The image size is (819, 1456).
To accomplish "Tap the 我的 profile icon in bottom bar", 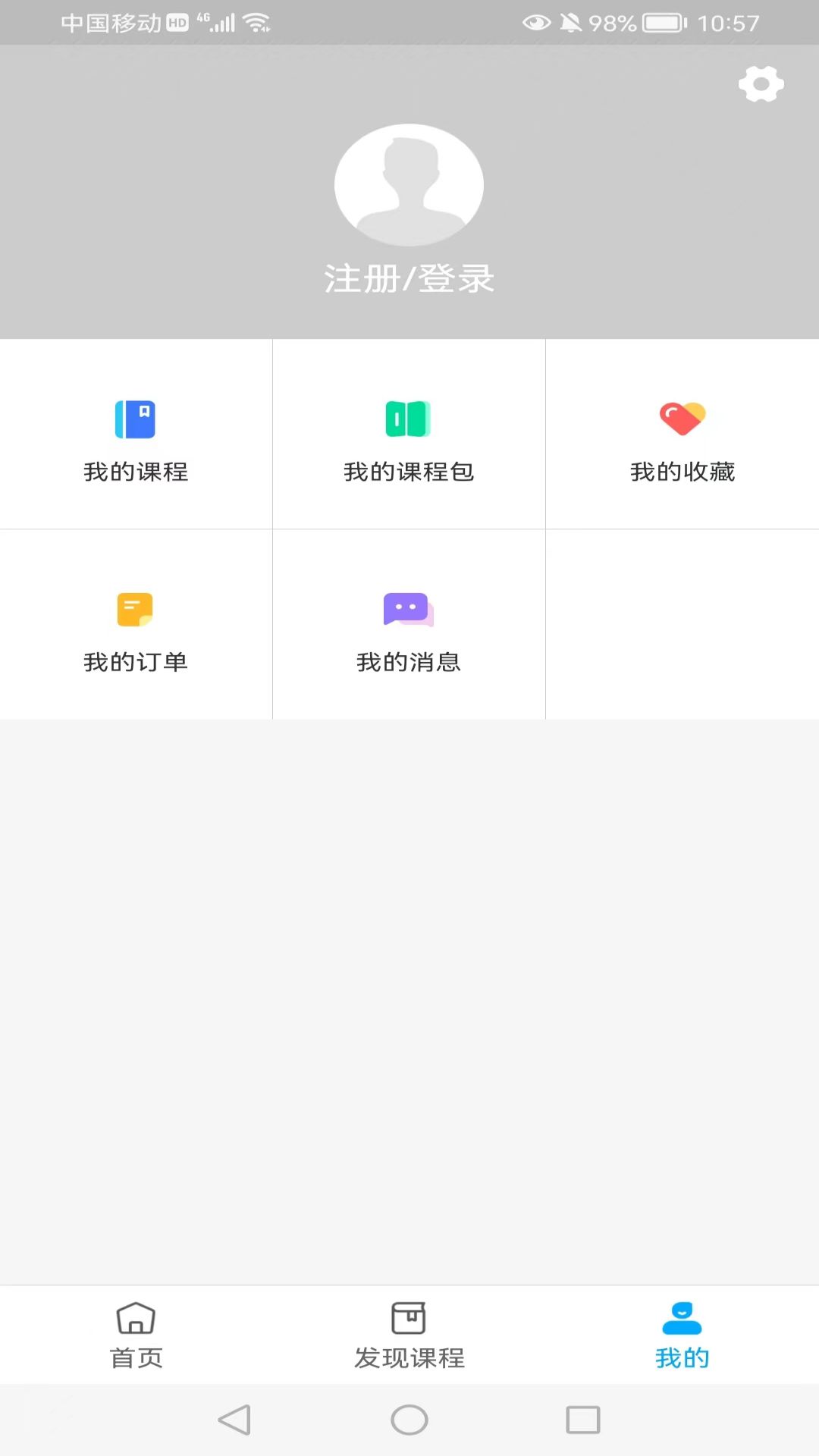I will 682,1318.
